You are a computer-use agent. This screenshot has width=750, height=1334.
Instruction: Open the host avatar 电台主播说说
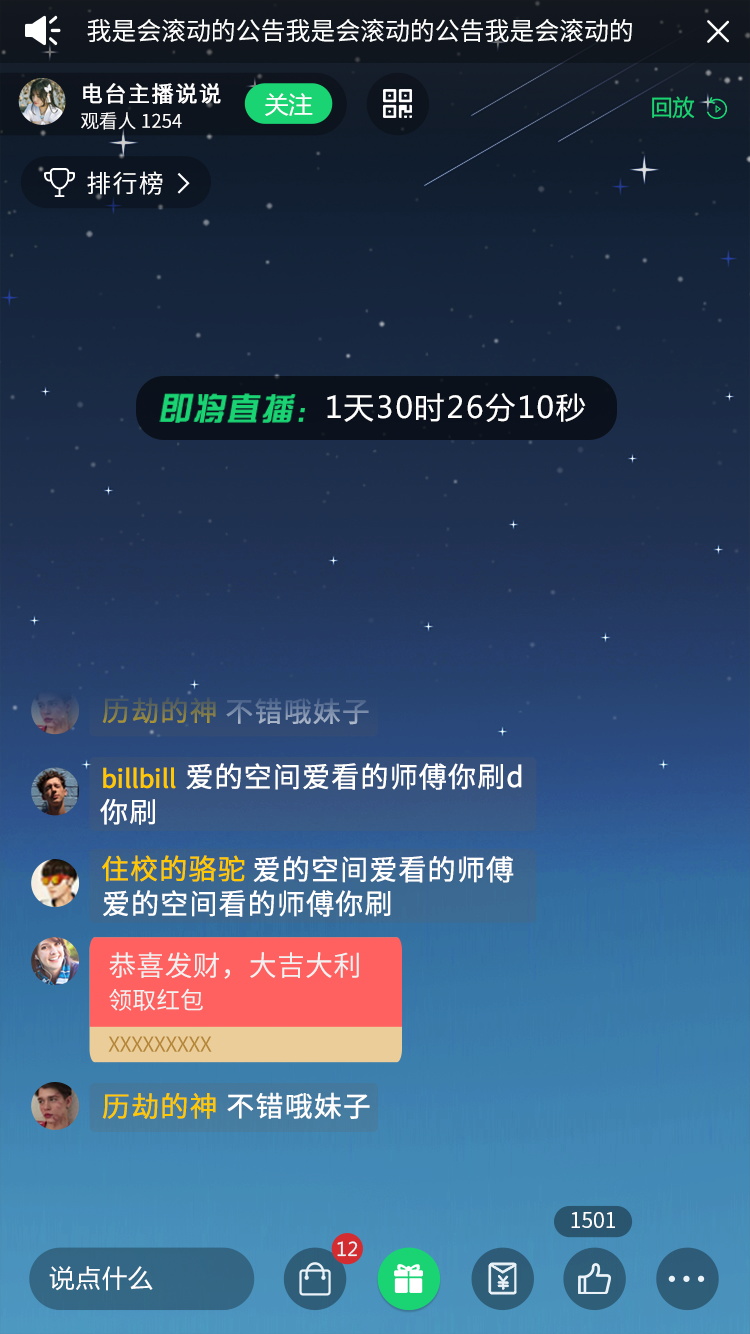pyautogui.click(x=42, y=102)
